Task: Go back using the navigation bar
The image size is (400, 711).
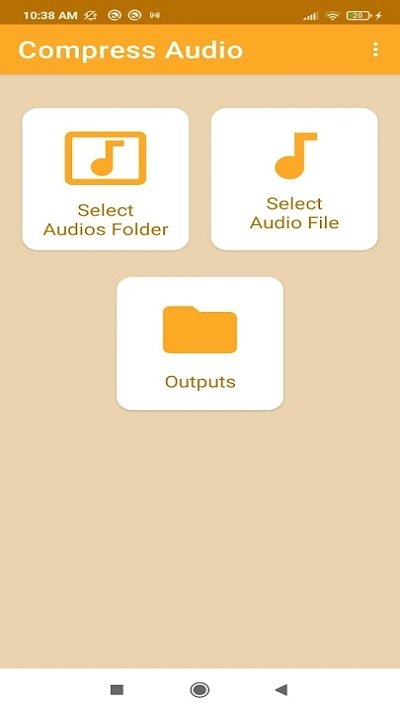Action: (281, 690)
